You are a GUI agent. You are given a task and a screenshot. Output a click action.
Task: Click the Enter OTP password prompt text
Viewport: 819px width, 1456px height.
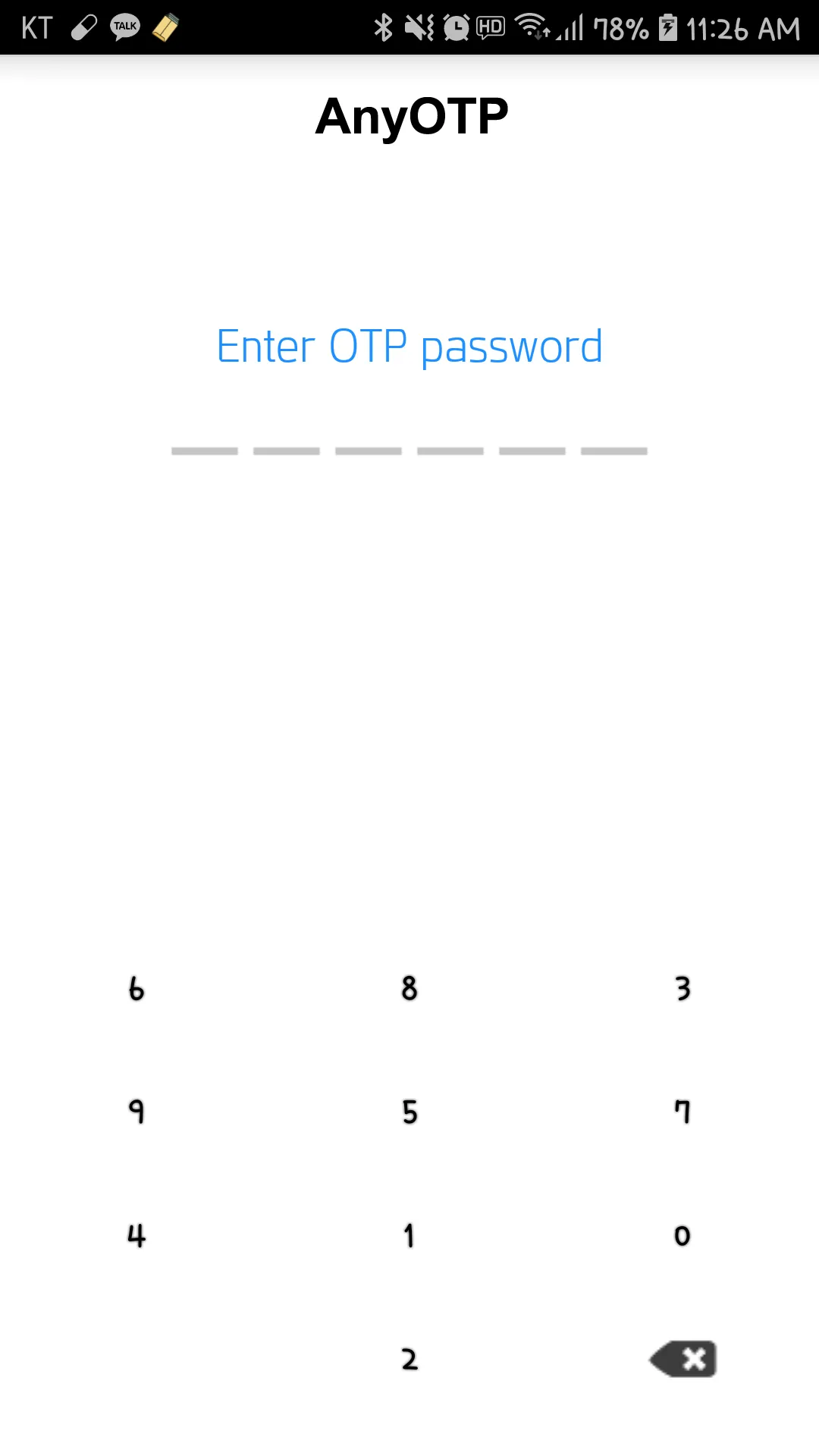point(409,346)
